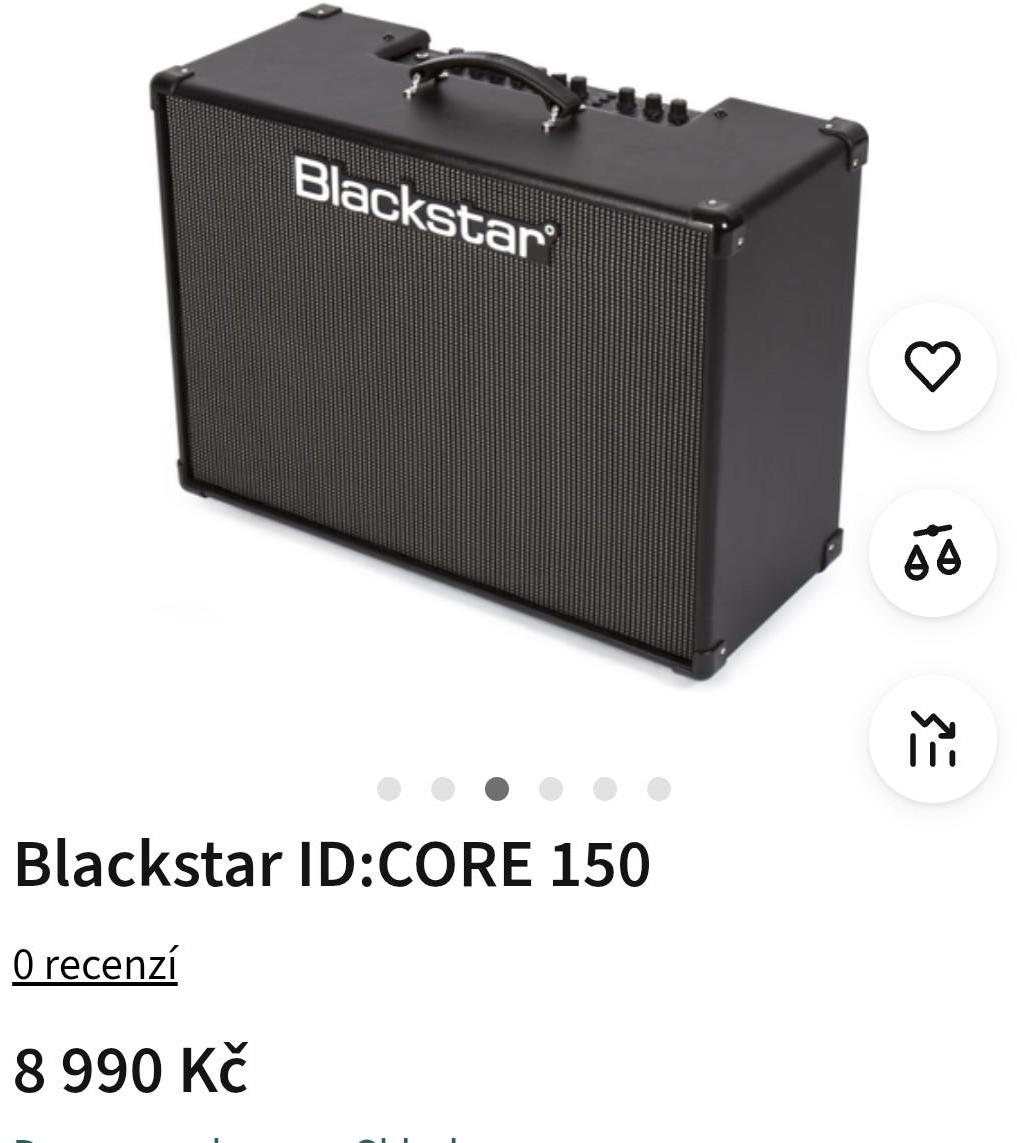
Task: Select the last gallery page dot
Action: [658, 789]
